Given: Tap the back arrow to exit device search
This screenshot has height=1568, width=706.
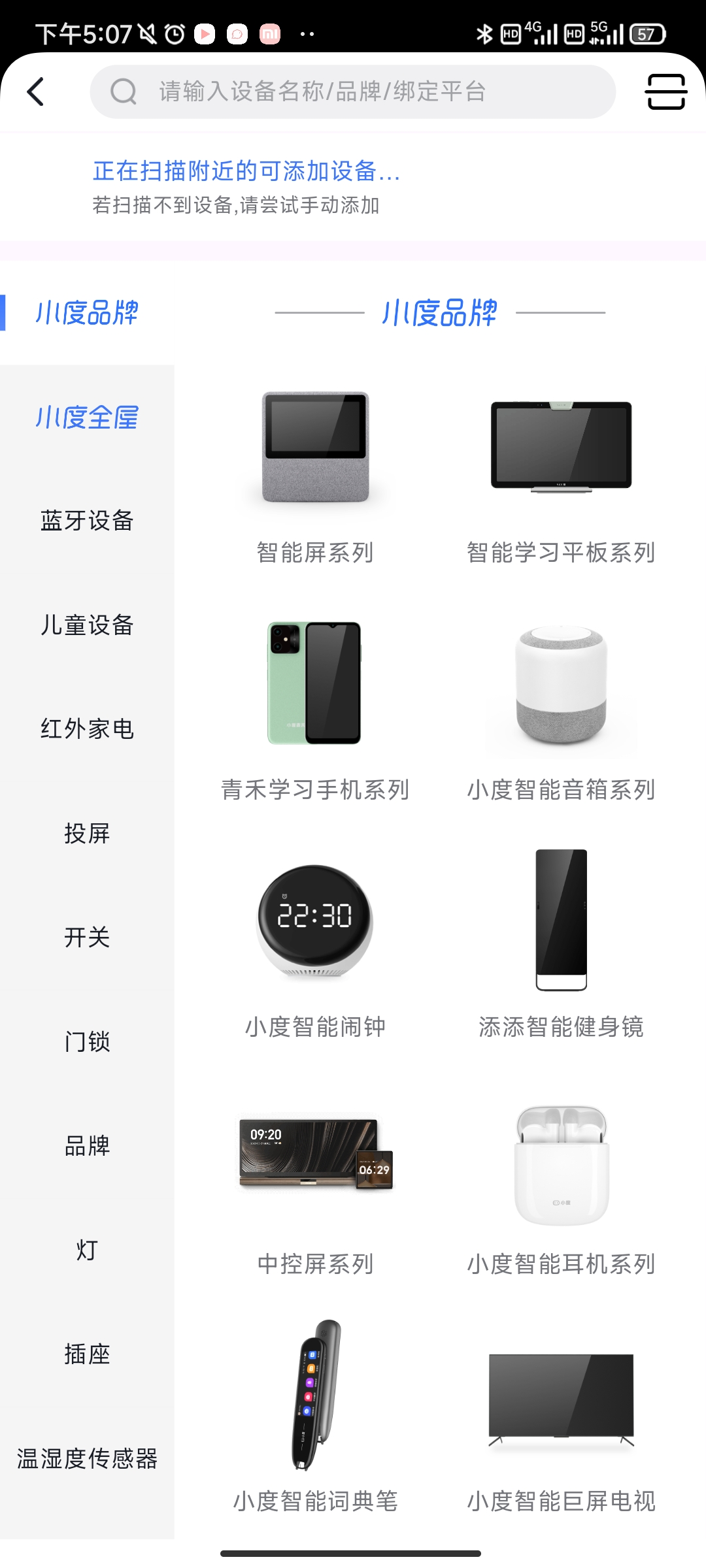Looking at the screenshot, I should [36, 91].
